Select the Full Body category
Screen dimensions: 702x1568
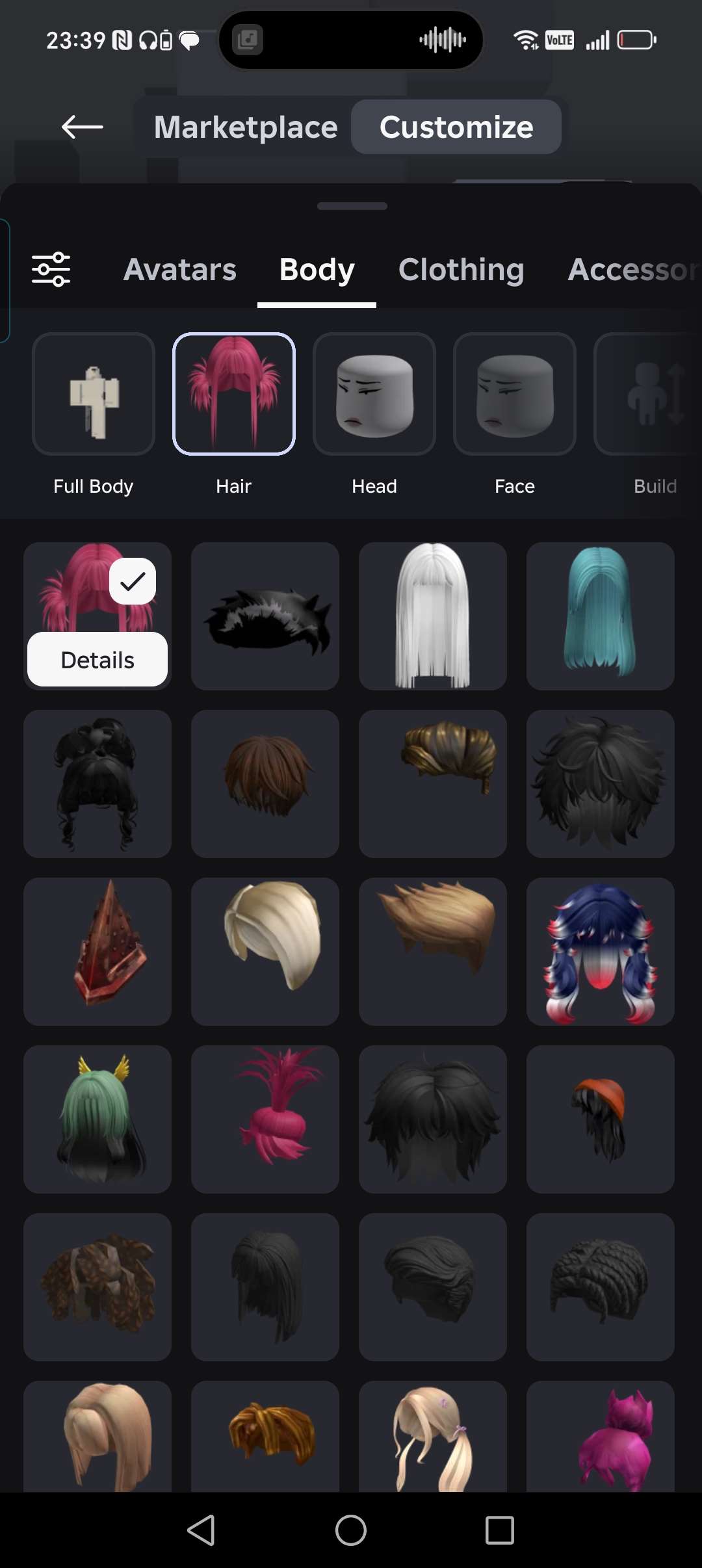94,394
